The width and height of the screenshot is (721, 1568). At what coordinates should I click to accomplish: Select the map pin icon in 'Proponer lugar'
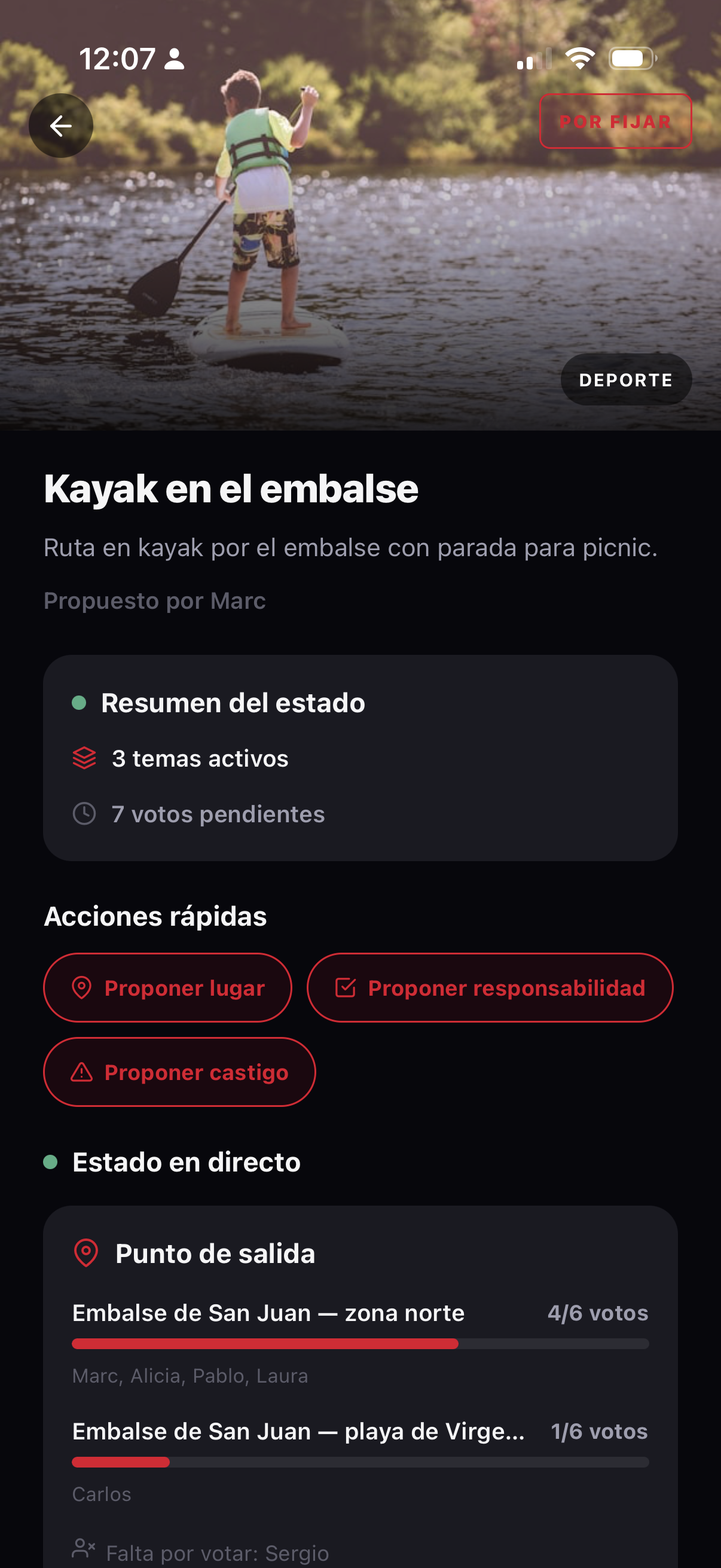point(84,987)
